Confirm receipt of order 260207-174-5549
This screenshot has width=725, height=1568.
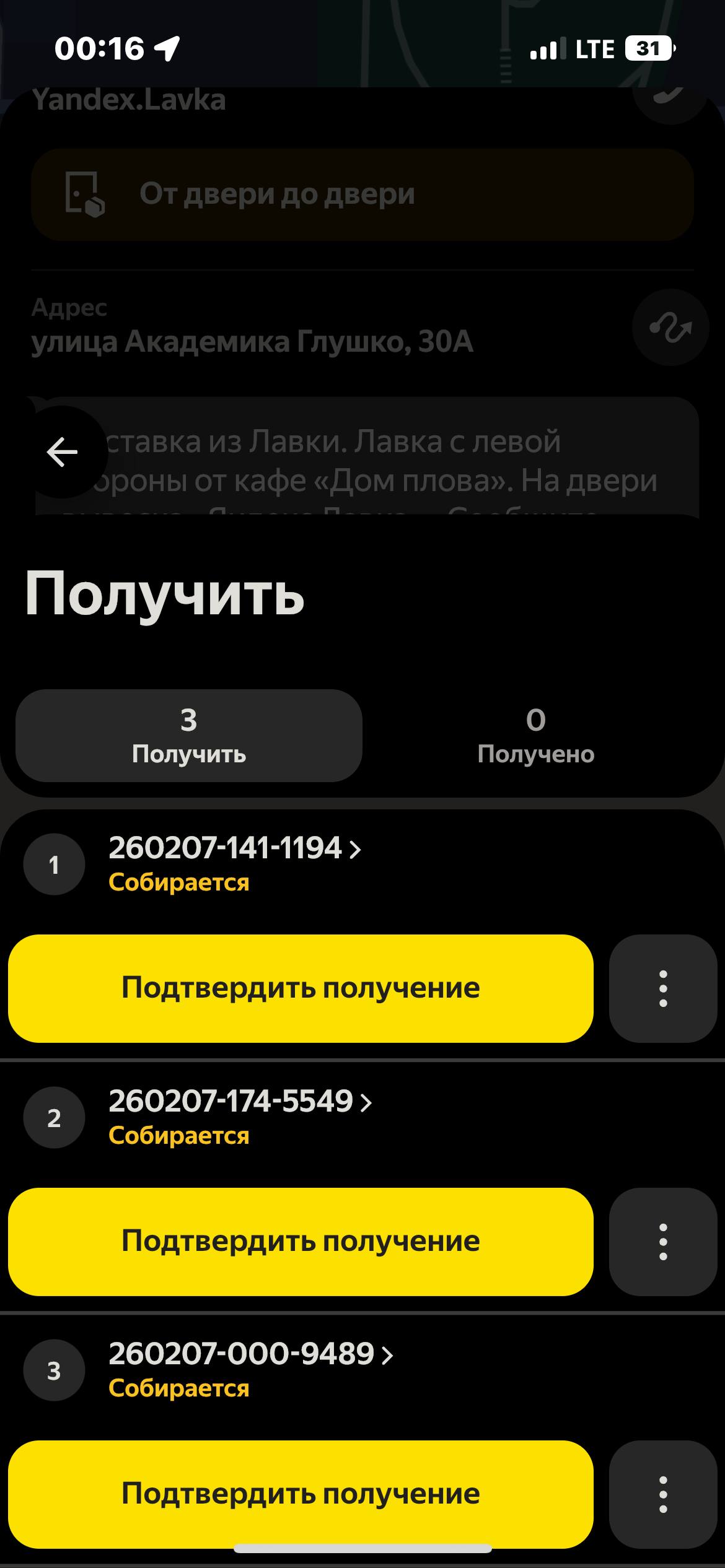click(301, 1241)
